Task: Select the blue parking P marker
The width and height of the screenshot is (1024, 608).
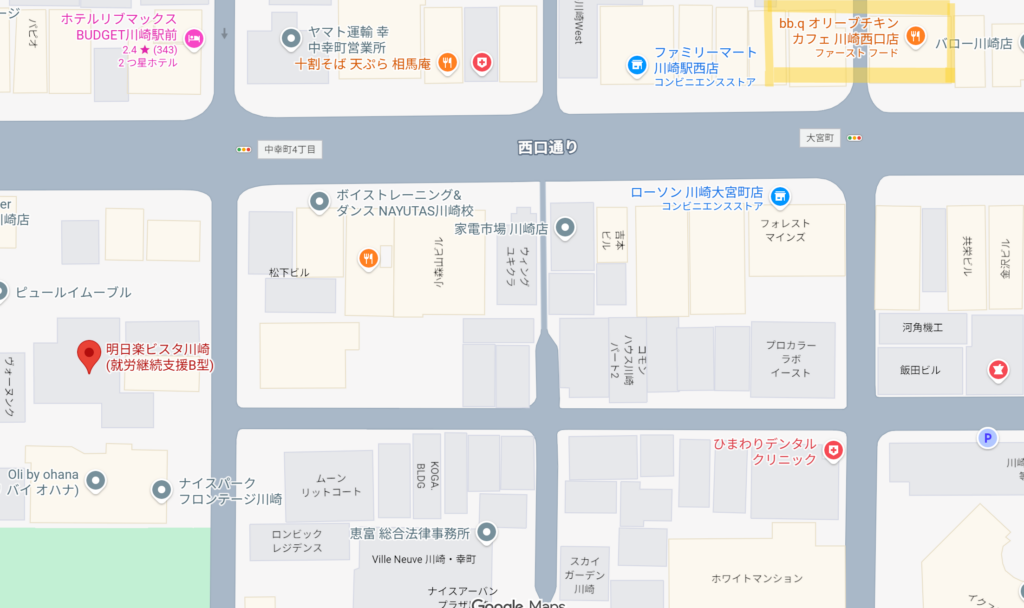Action: click(989, 437)
